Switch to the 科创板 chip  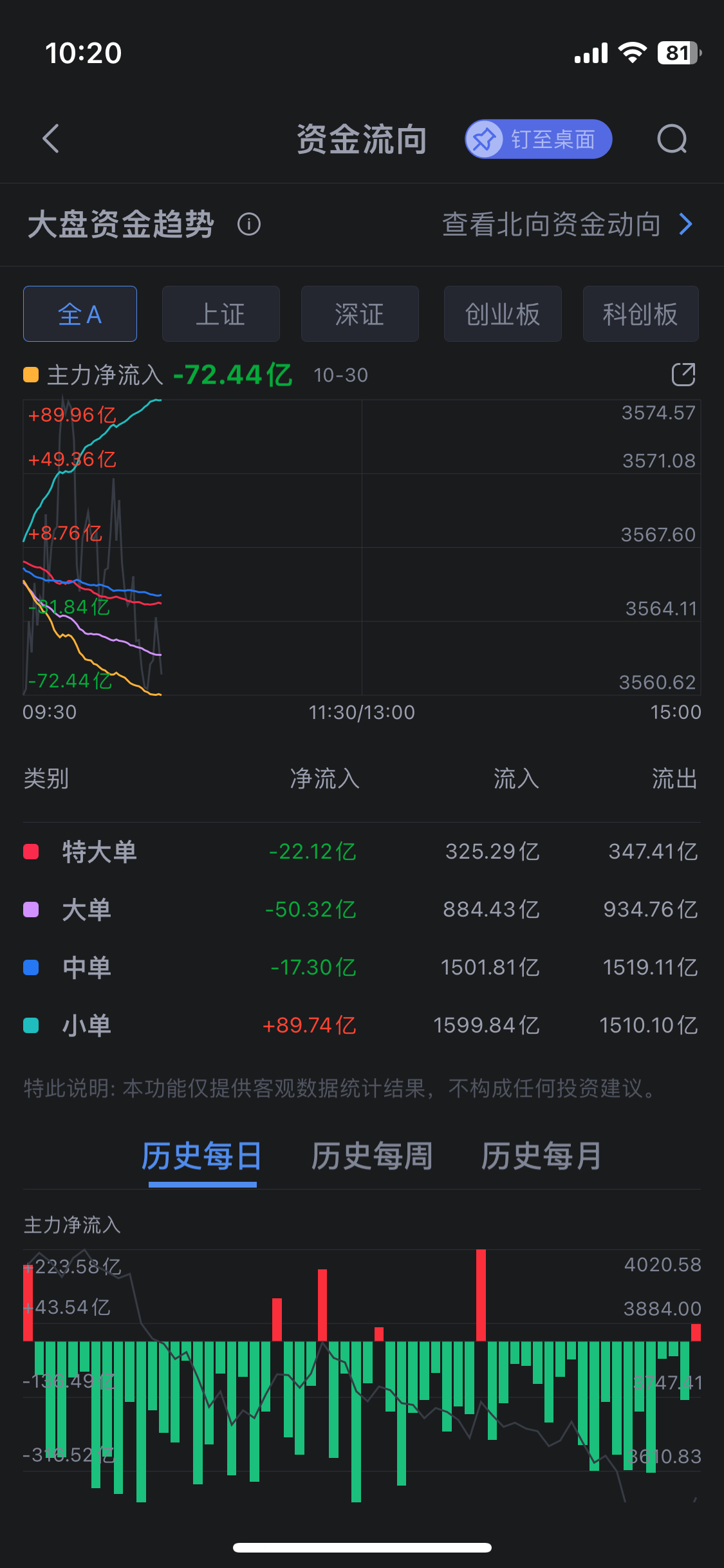(x=640, y=314)
